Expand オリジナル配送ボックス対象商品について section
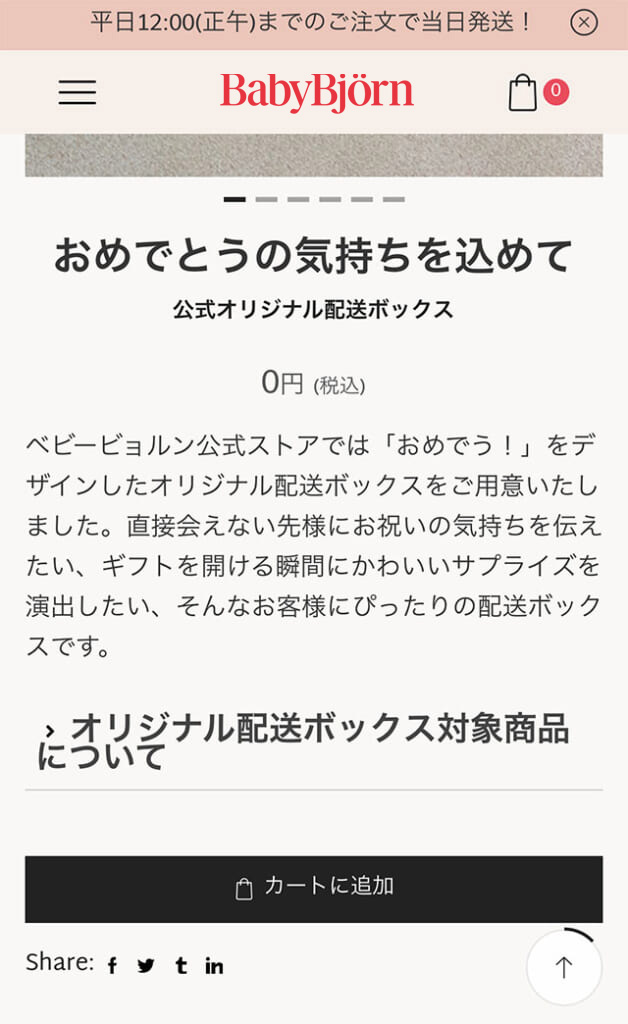The width and height of the screenshot is (628, 1024). coord(314,743)
